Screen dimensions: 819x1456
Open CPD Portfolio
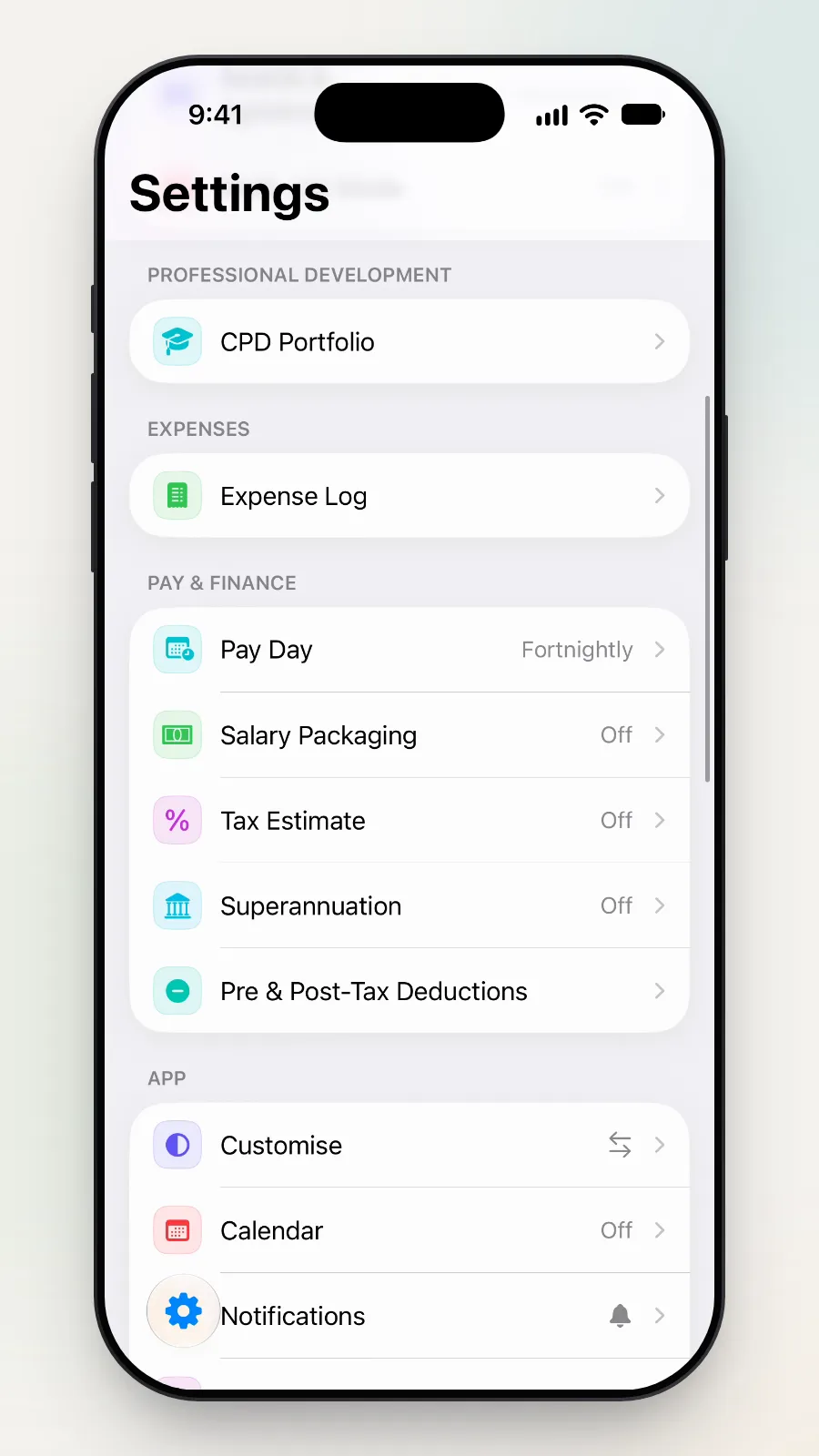409,341
